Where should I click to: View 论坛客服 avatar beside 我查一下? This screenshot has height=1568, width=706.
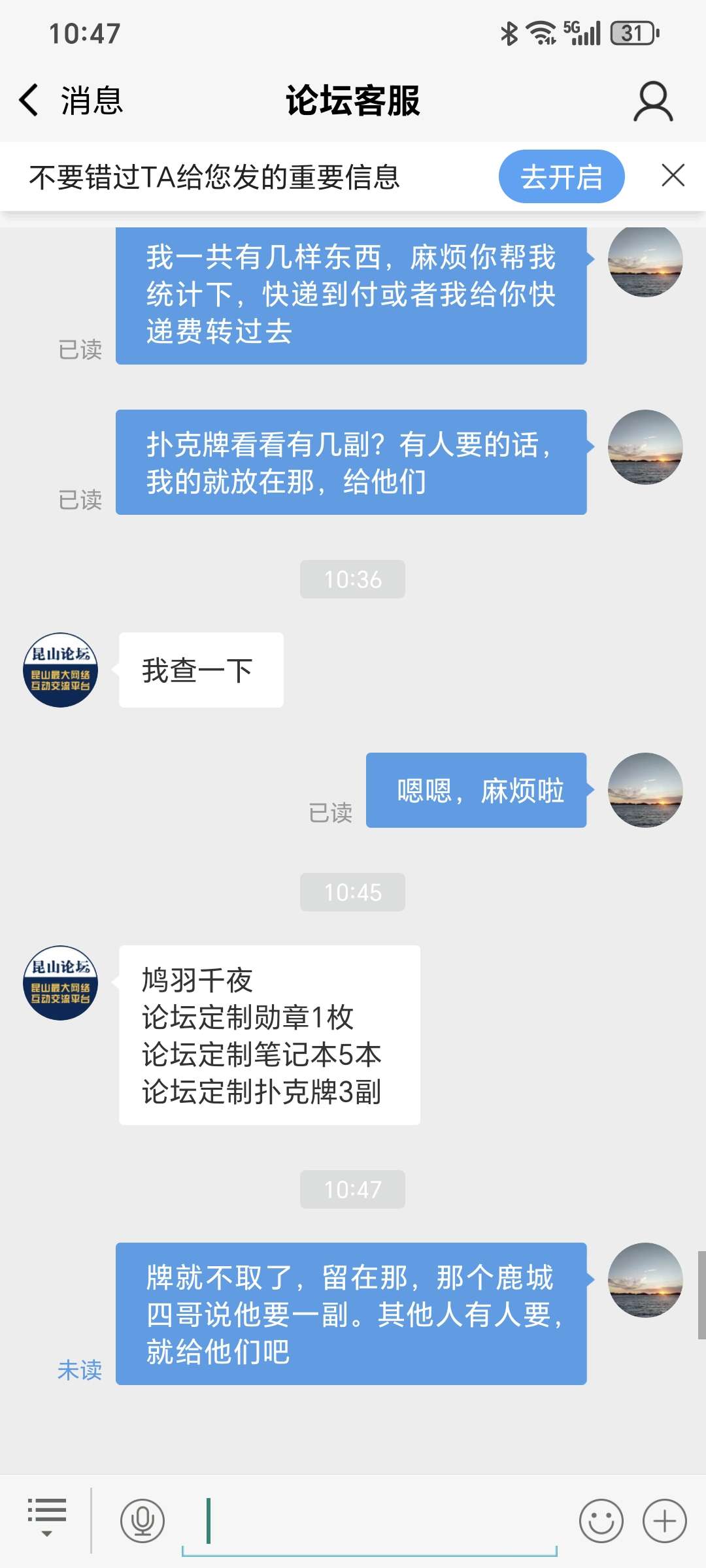coord(61,670)
